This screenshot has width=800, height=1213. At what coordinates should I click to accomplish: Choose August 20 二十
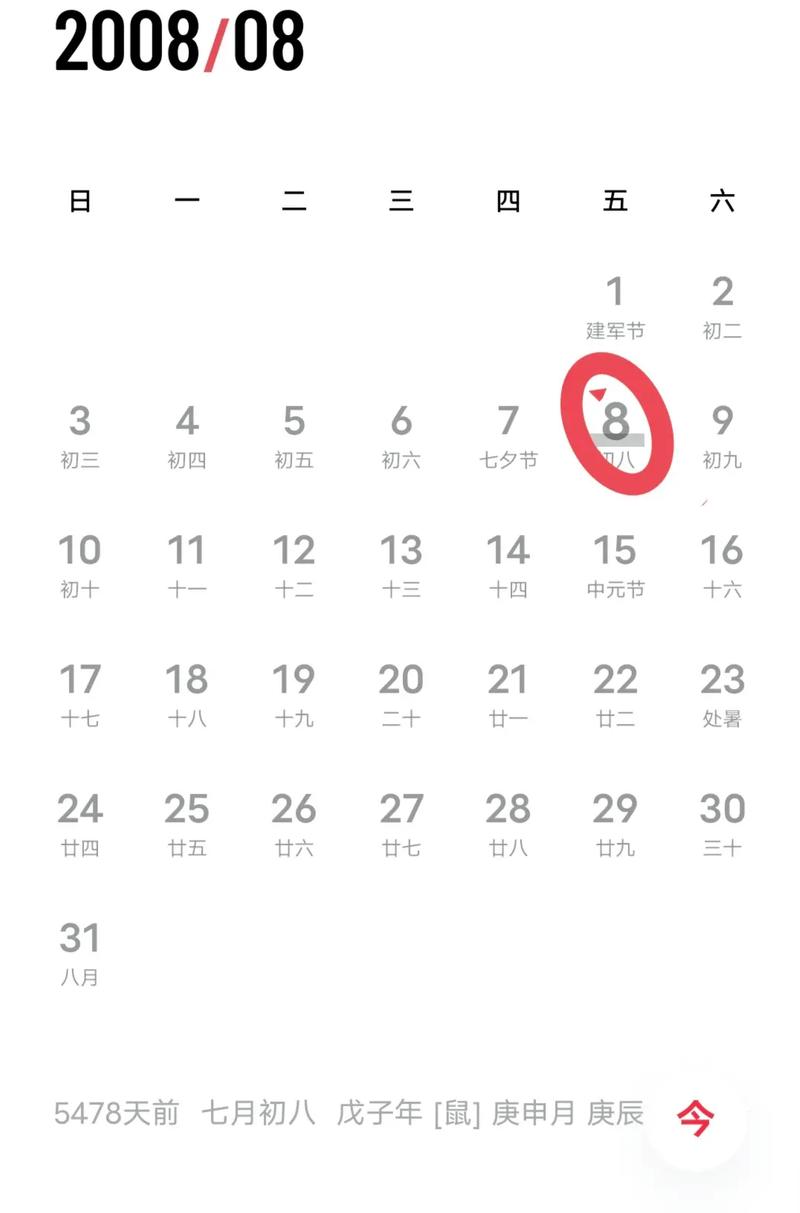(x=401, y=692)
